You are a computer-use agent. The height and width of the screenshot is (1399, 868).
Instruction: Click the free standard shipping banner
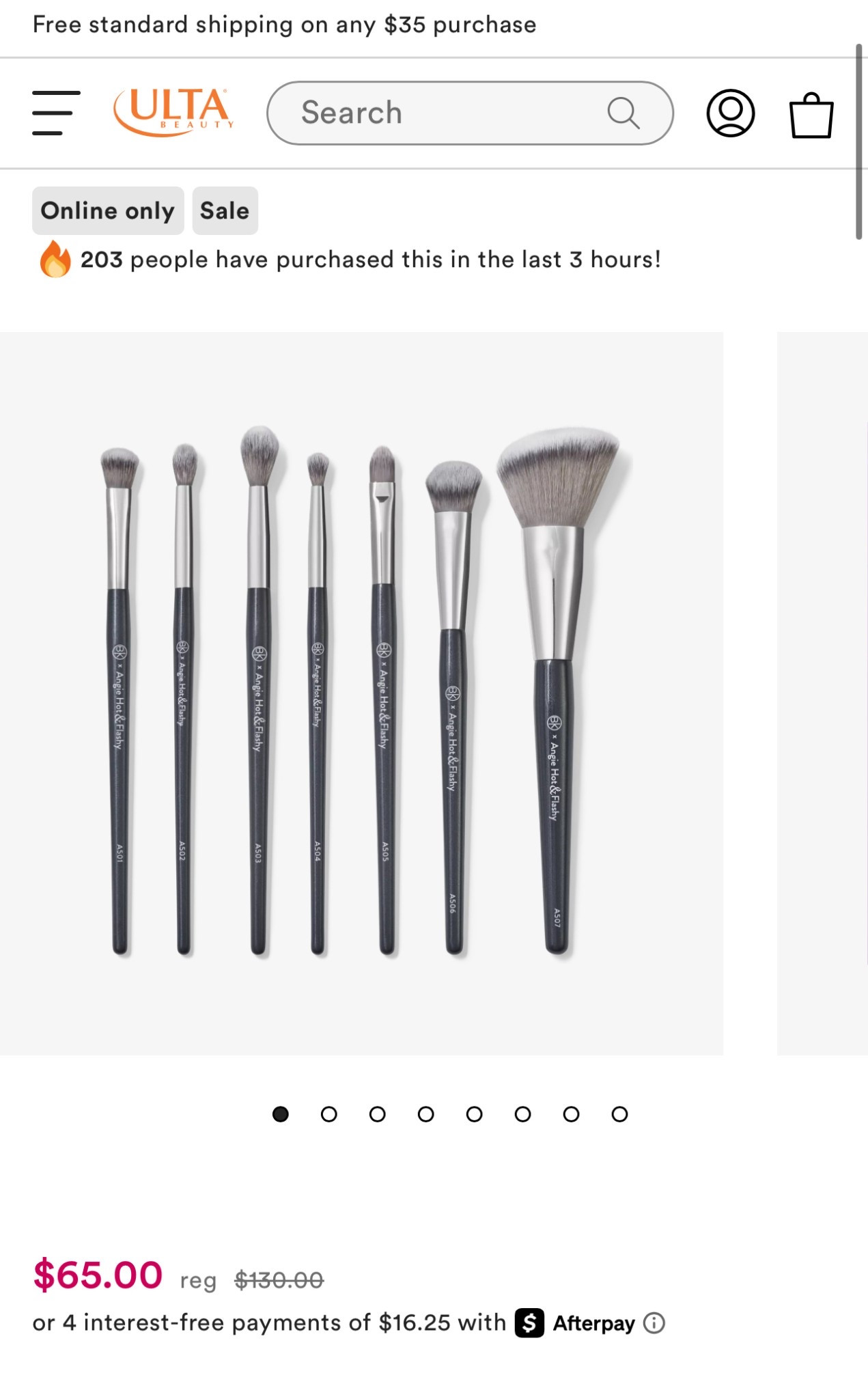click(285, 24)
